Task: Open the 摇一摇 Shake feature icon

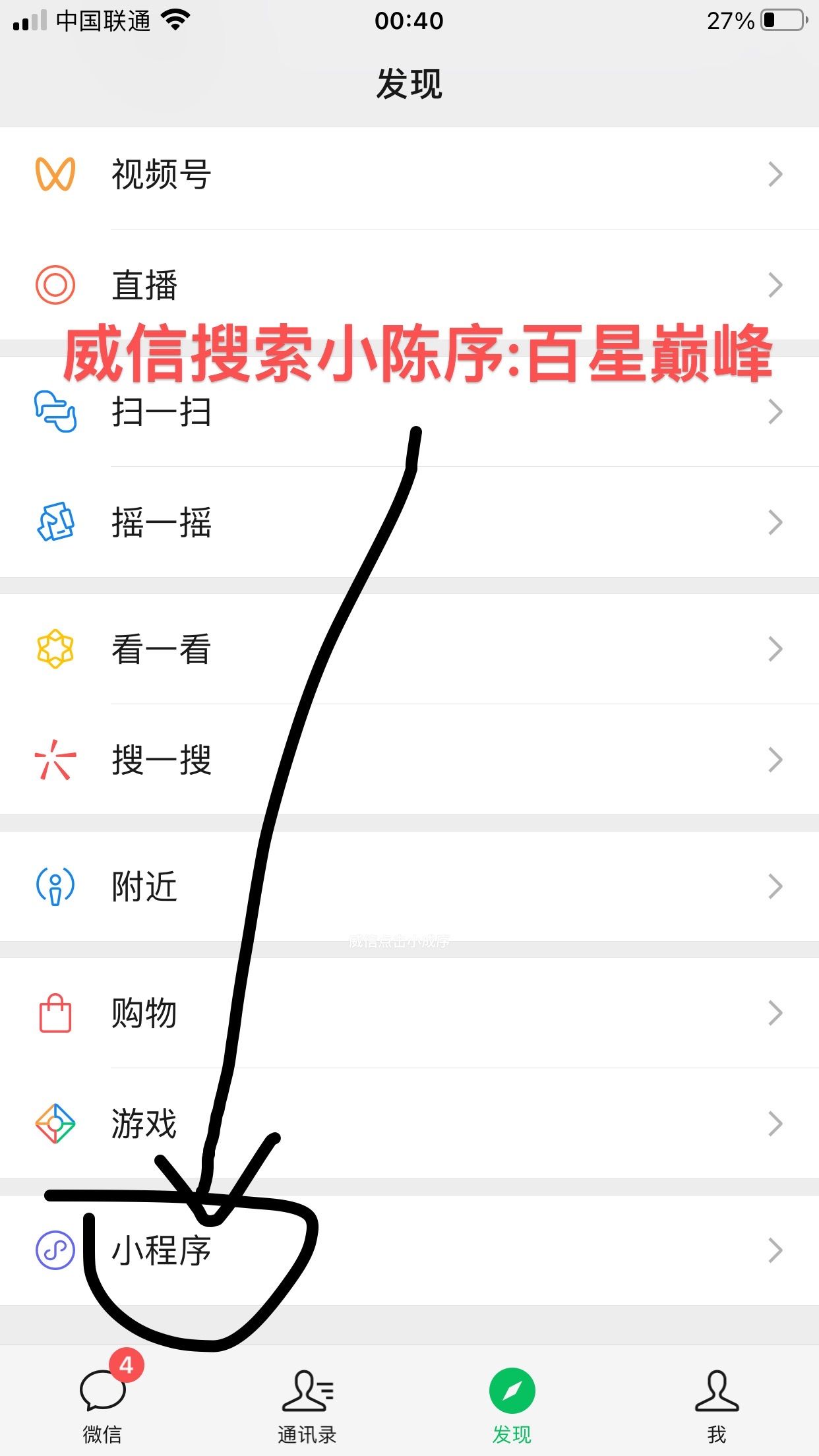Action: pos(56,521)
